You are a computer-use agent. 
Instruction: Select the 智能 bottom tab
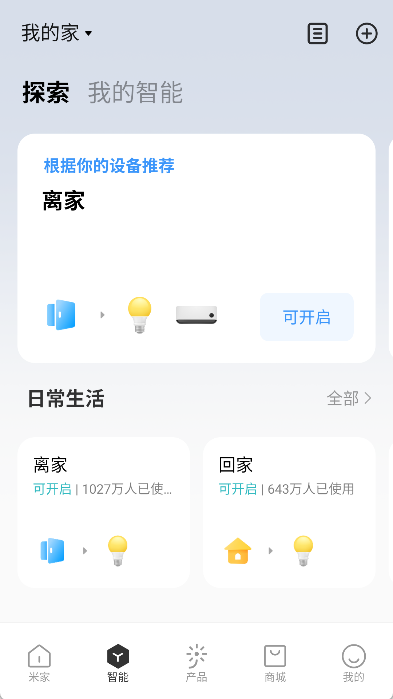point(118,663)
